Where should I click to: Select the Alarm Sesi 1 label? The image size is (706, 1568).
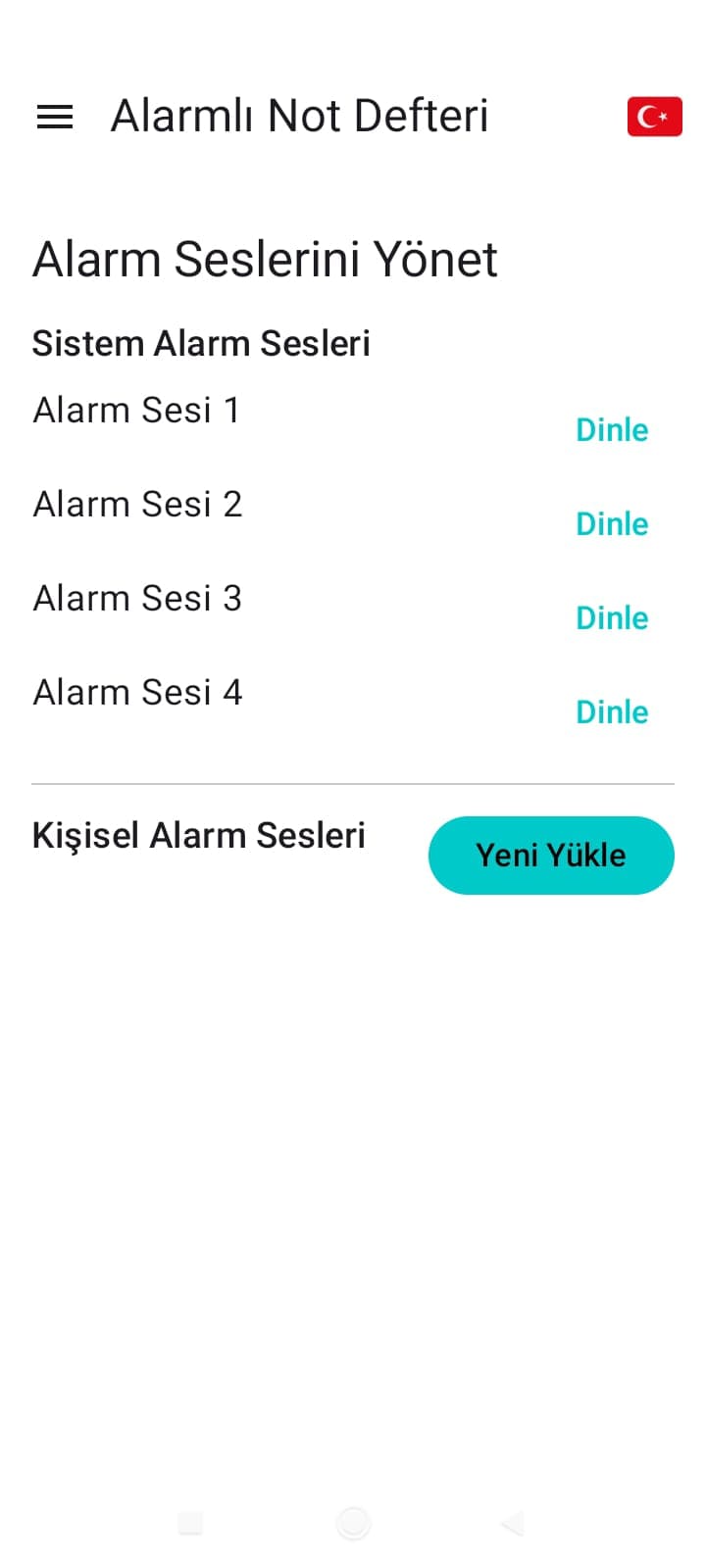coord(136,410)
